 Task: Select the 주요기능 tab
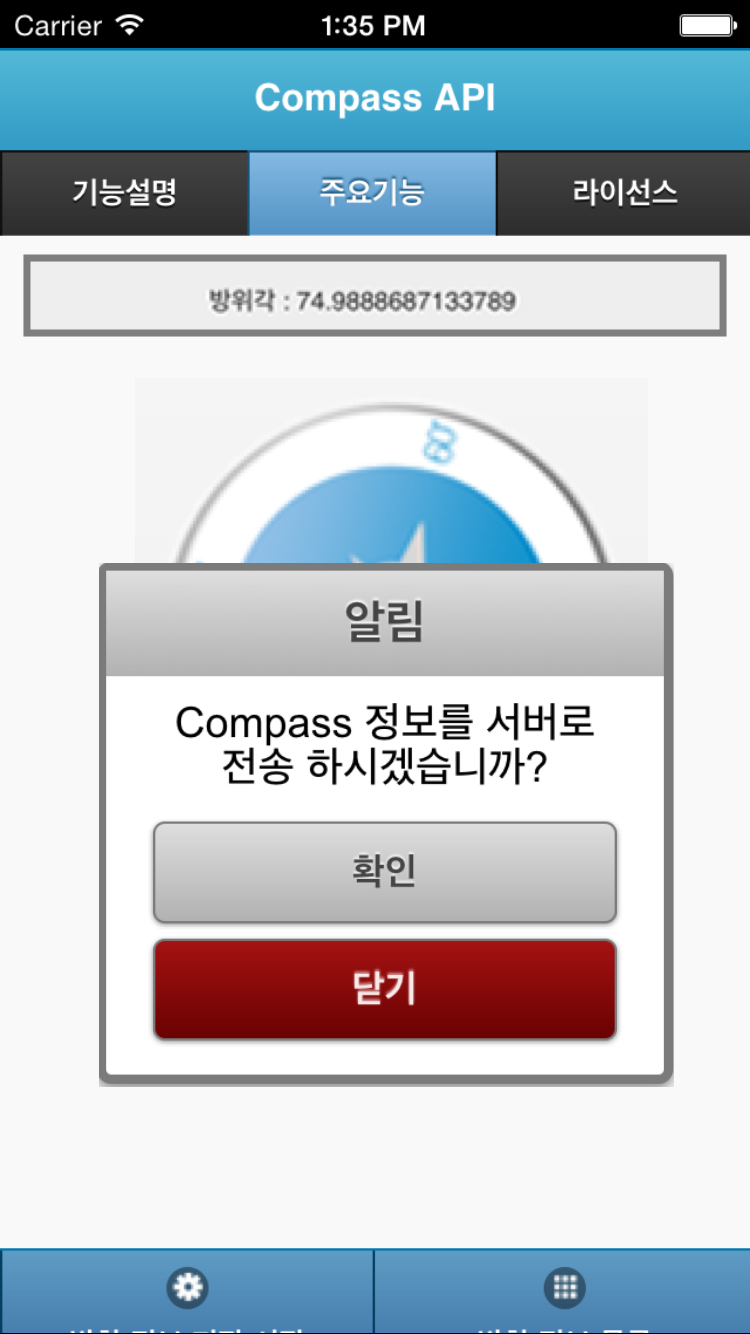(372, 193)
